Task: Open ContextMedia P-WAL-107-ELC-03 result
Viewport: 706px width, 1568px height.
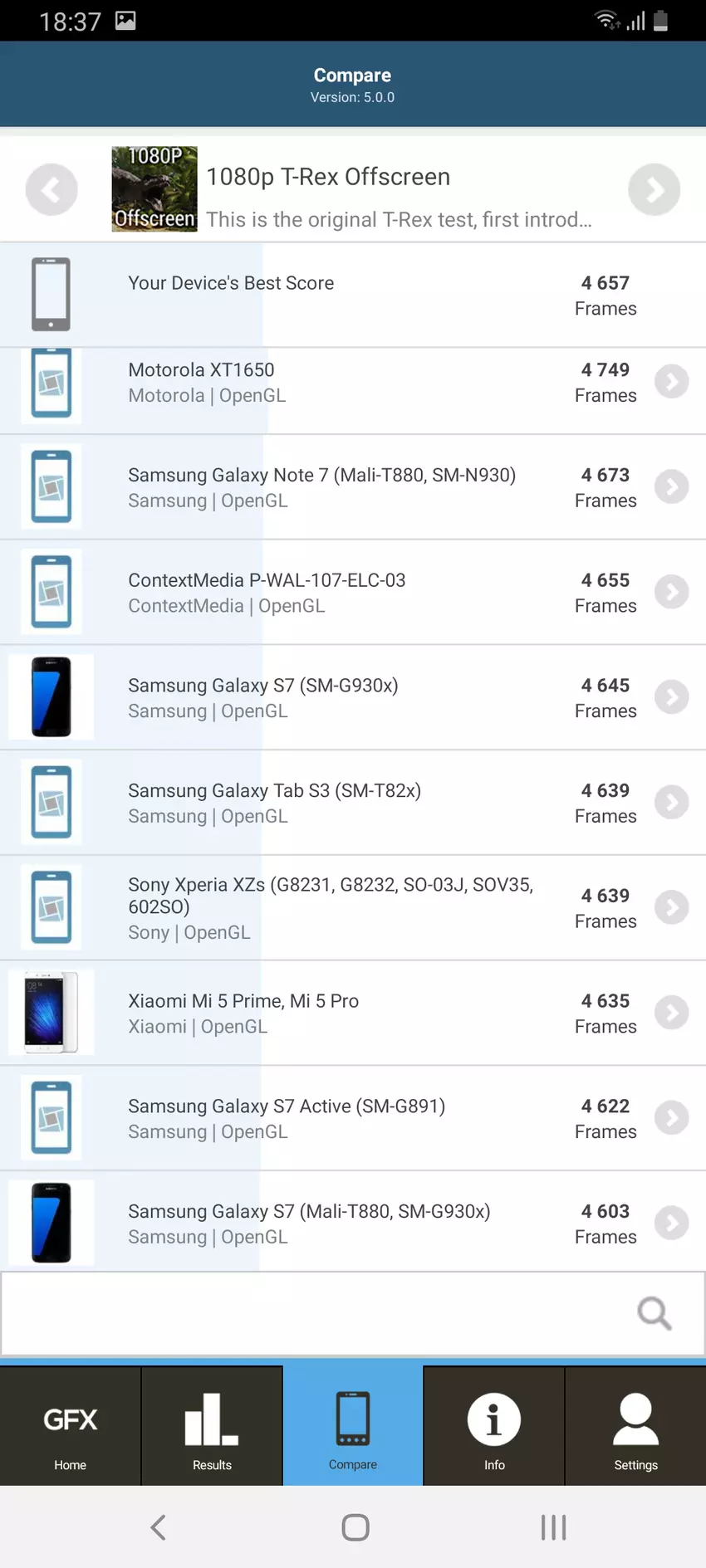Action: click(670, 593)
